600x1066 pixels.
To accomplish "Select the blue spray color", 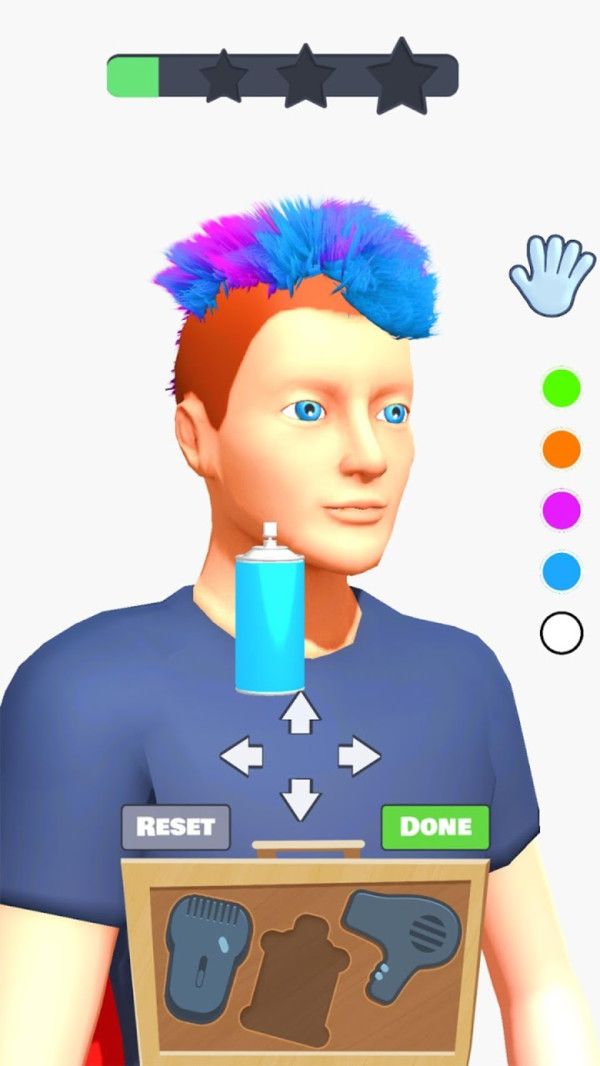I will [561, 571].
